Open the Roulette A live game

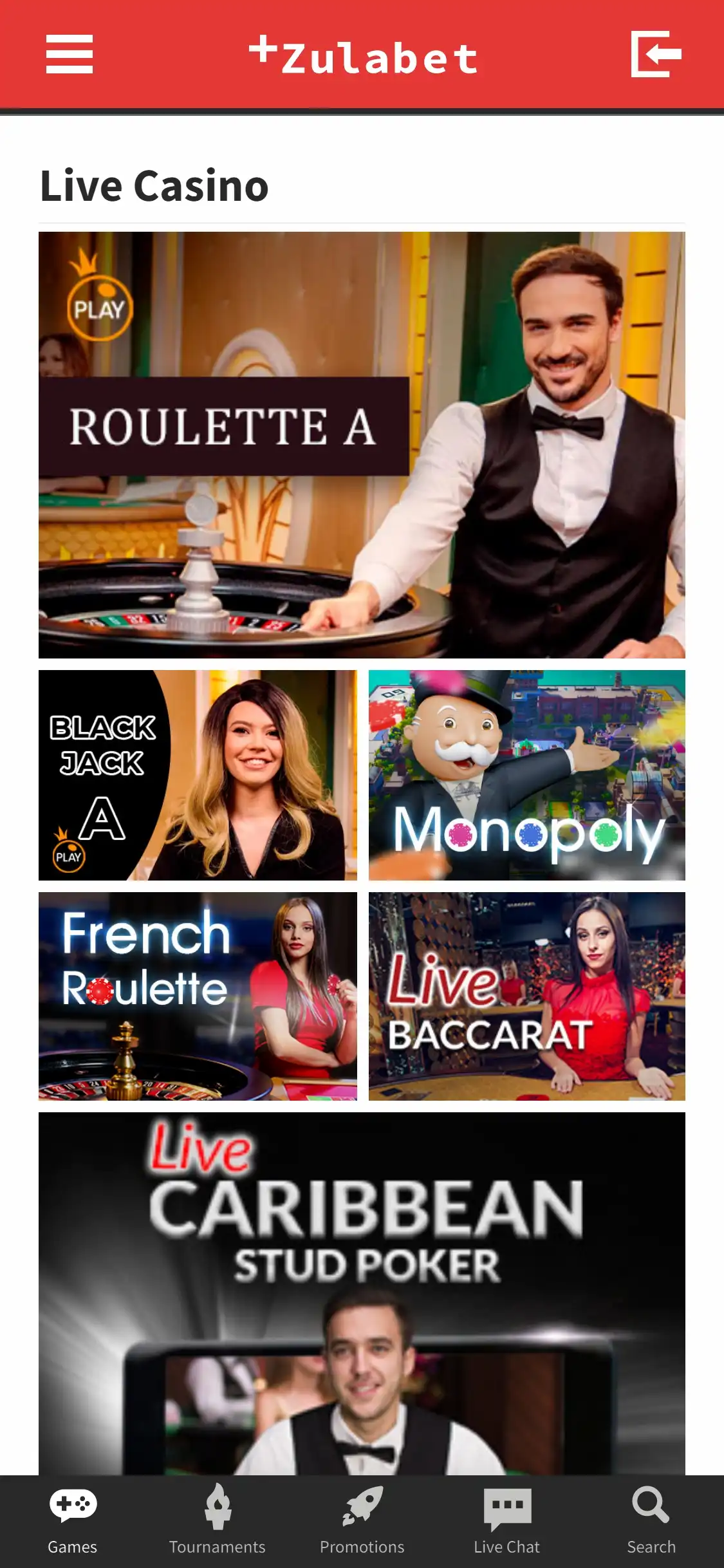coord(362,445)
